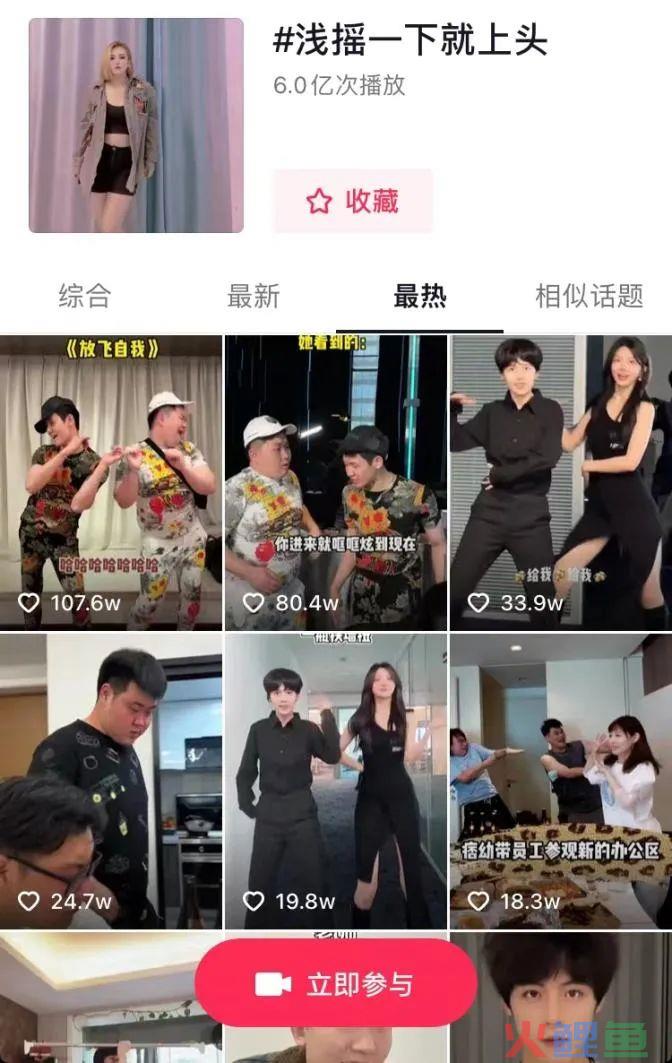This screenshot has height=1063, width=672.
Task: Tap the 收藏 button to save this hashtag
Action: [x=353, y=201]
